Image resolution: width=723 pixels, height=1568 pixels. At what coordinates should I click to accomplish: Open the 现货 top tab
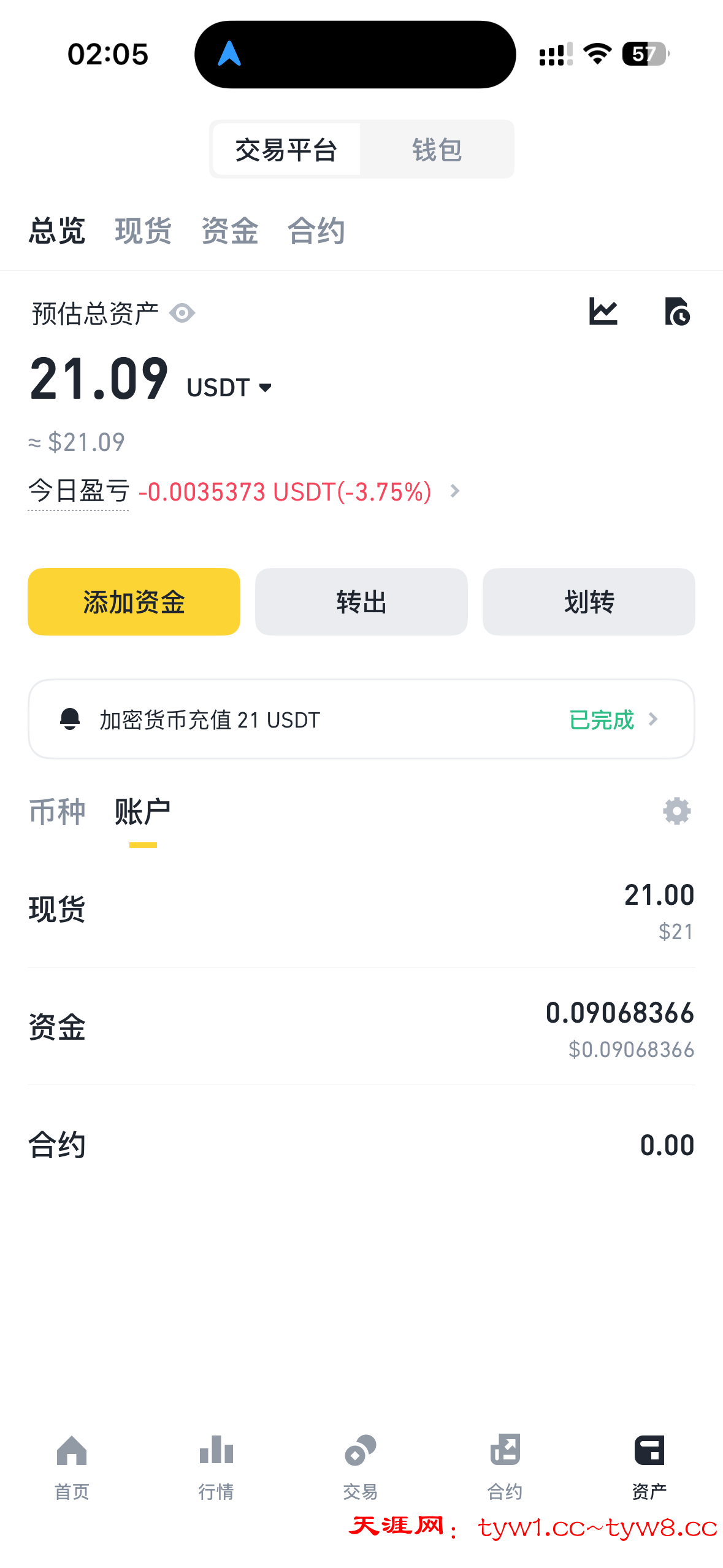(143, 231)
